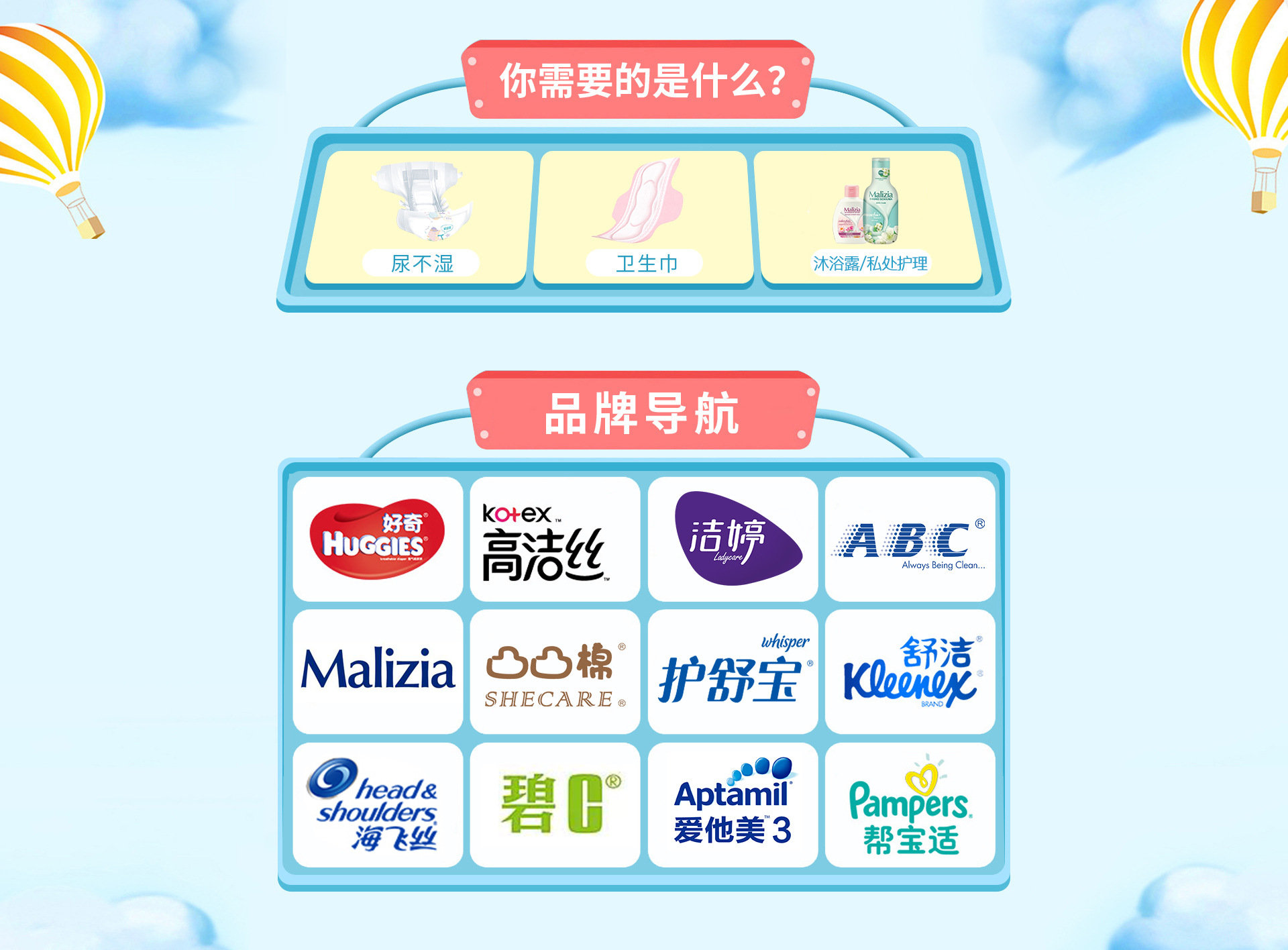Tap the Kleenex 舒洁 brand tile
Image resolution: width=1288 pixels, height=950 pixels.
[910, 671]
